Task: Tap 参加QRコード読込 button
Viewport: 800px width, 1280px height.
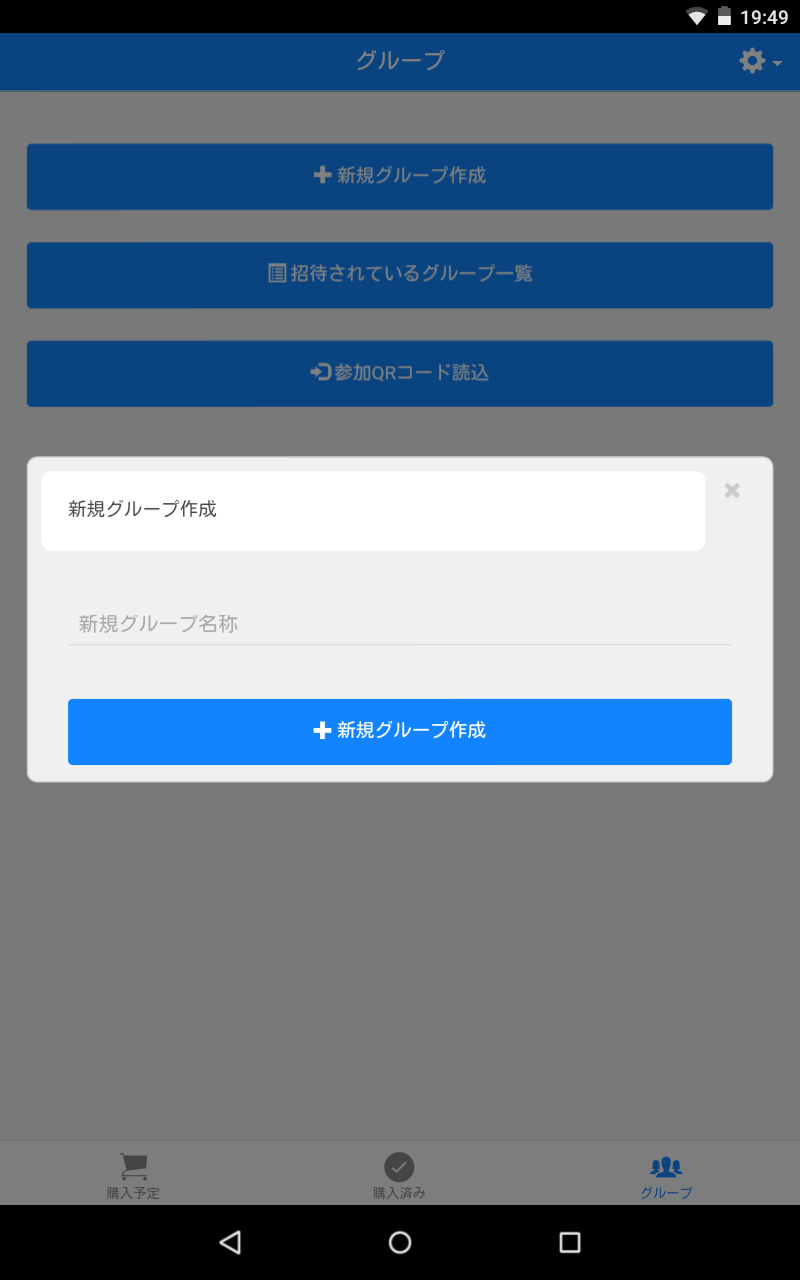Action: pos(400,373)
